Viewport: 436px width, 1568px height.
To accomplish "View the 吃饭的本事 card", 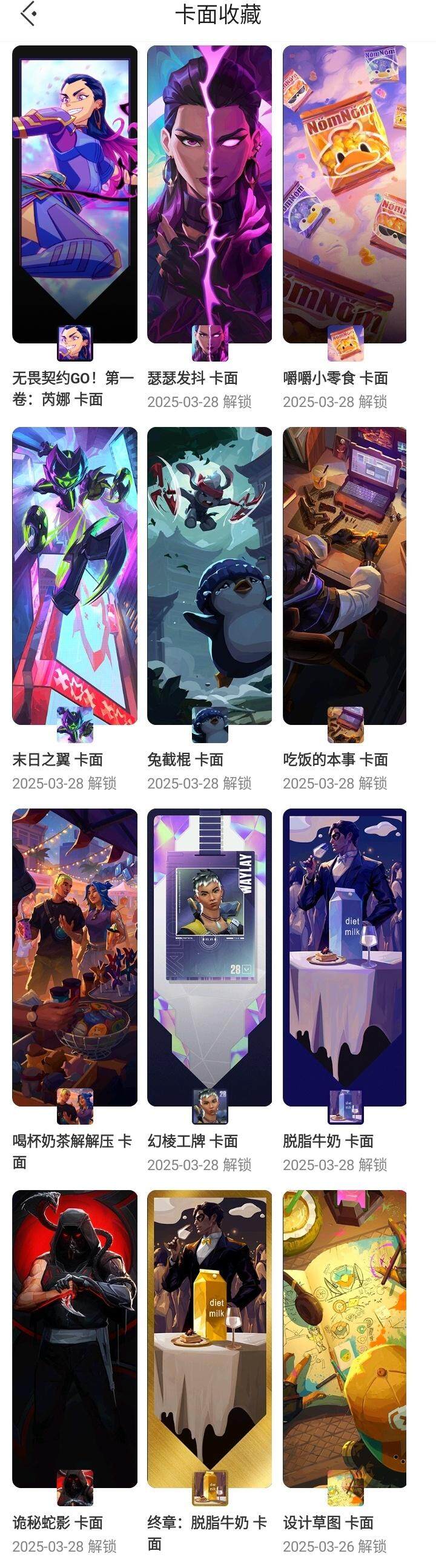I will [x=344, y=575].
